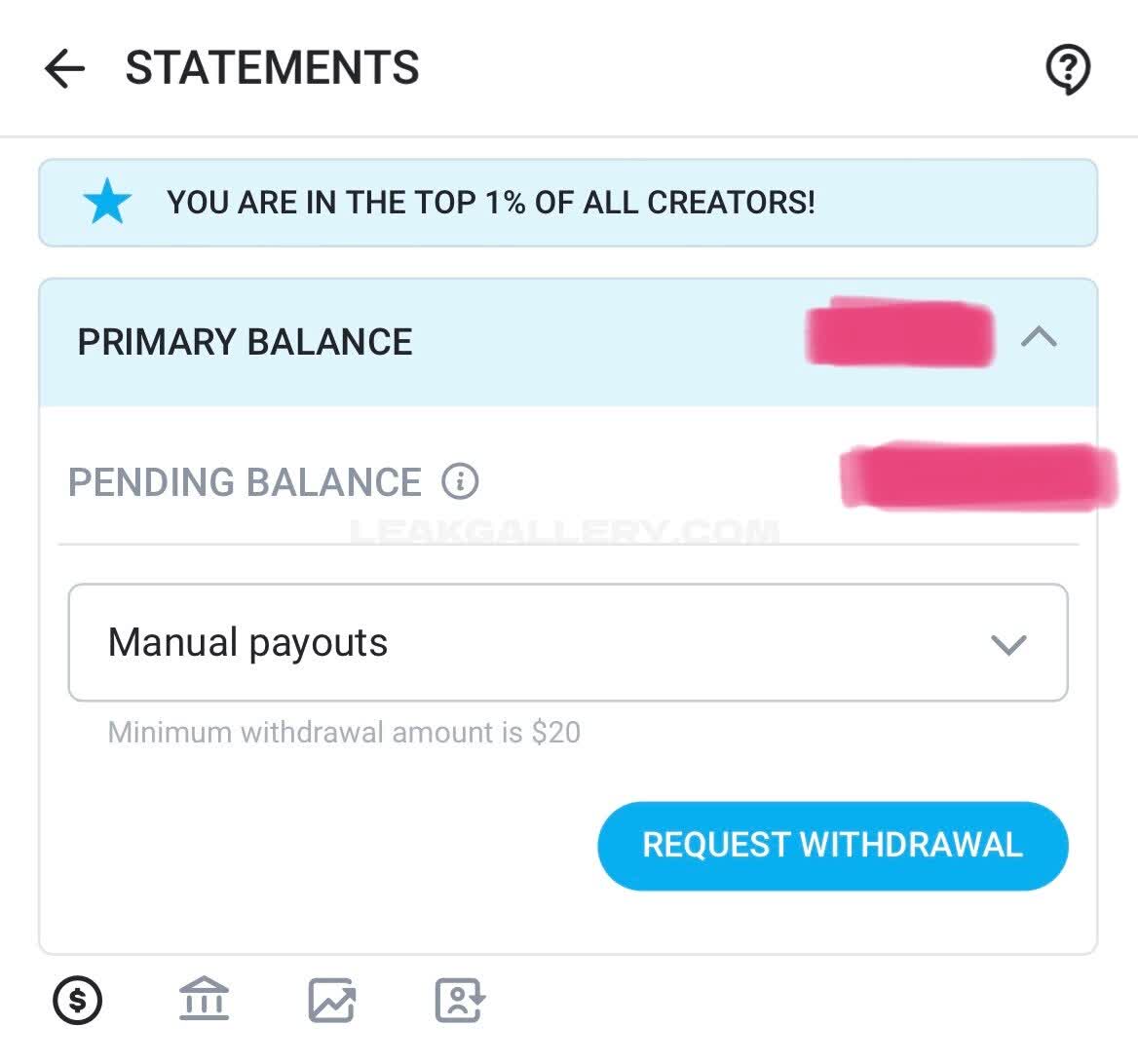Image resolution: width=1138 pixels, height=1064 pixels.
Task: Go back from Statements
Action: pos(65,69)
